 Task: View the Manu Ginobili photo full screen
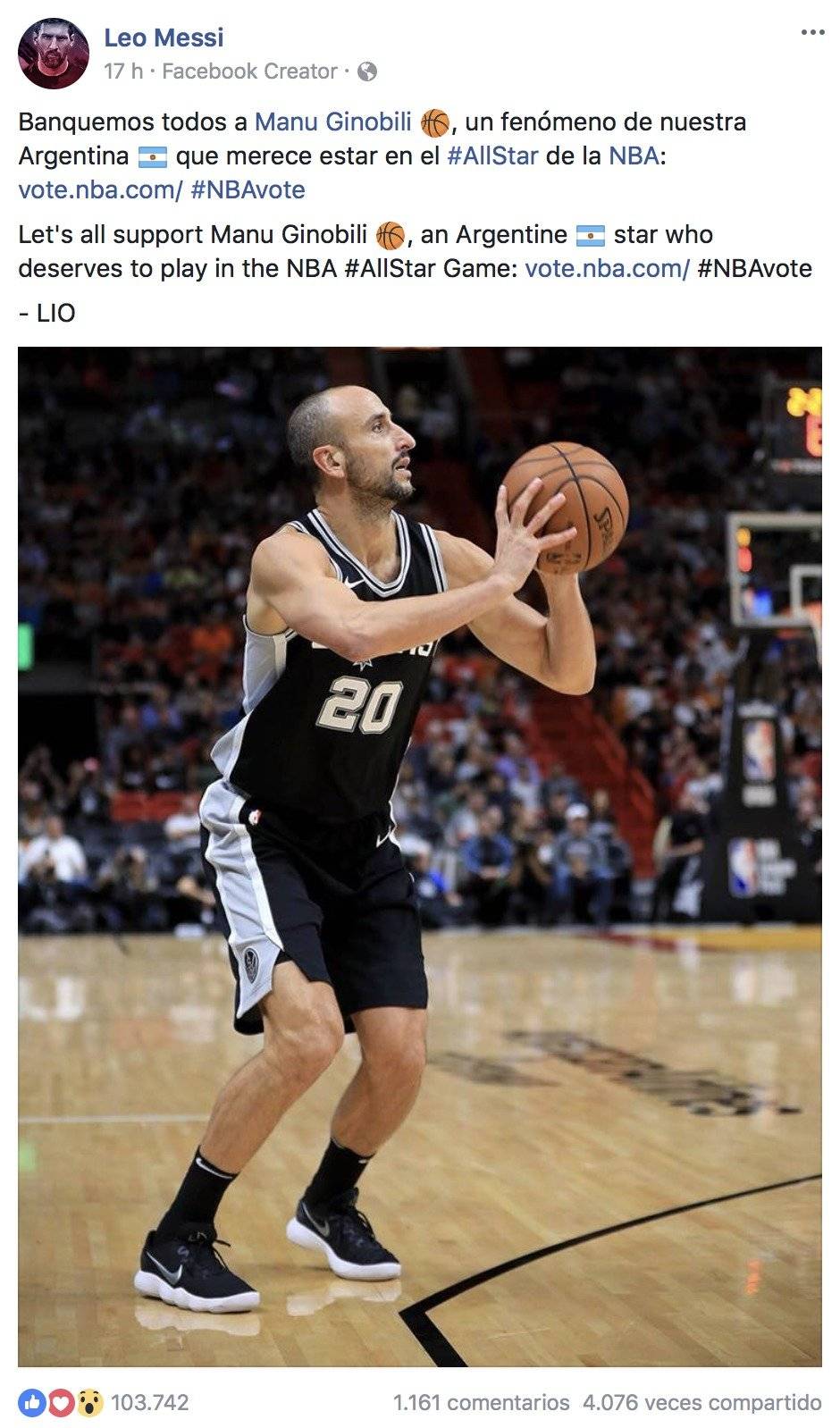(x=419, y=856)
